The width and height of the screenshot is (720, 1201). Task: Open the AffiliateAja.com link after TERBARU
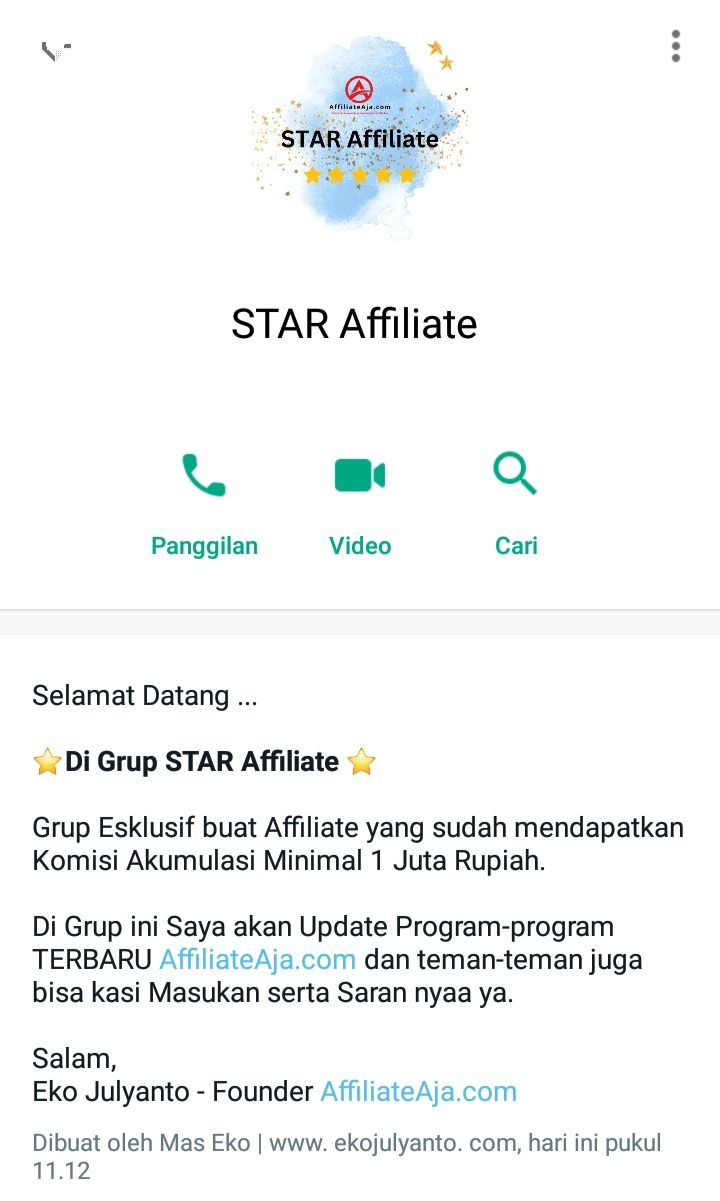pos(258,960)
